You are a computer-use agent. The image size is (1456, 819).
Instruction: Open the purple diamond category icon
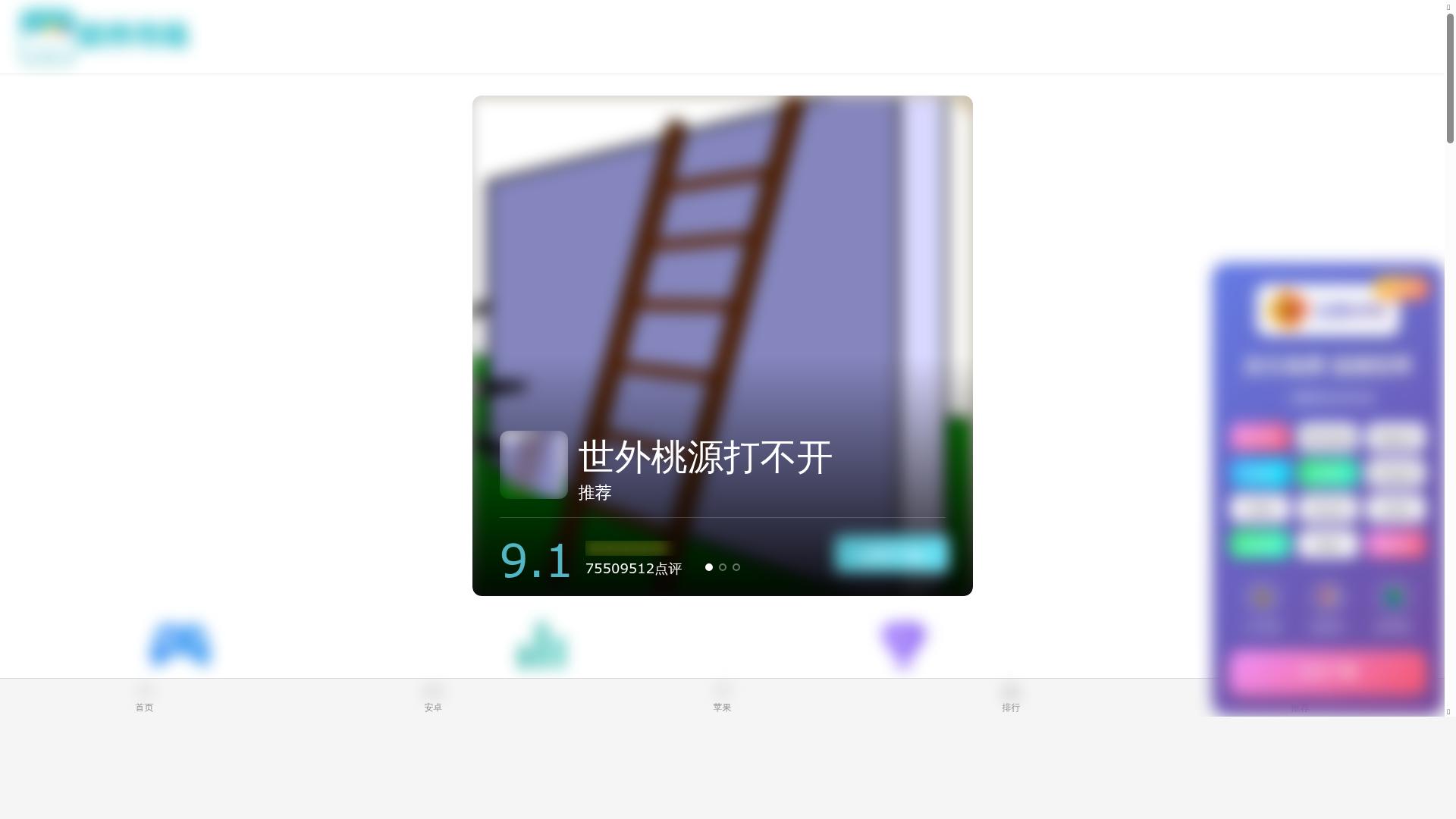(903, 643)
